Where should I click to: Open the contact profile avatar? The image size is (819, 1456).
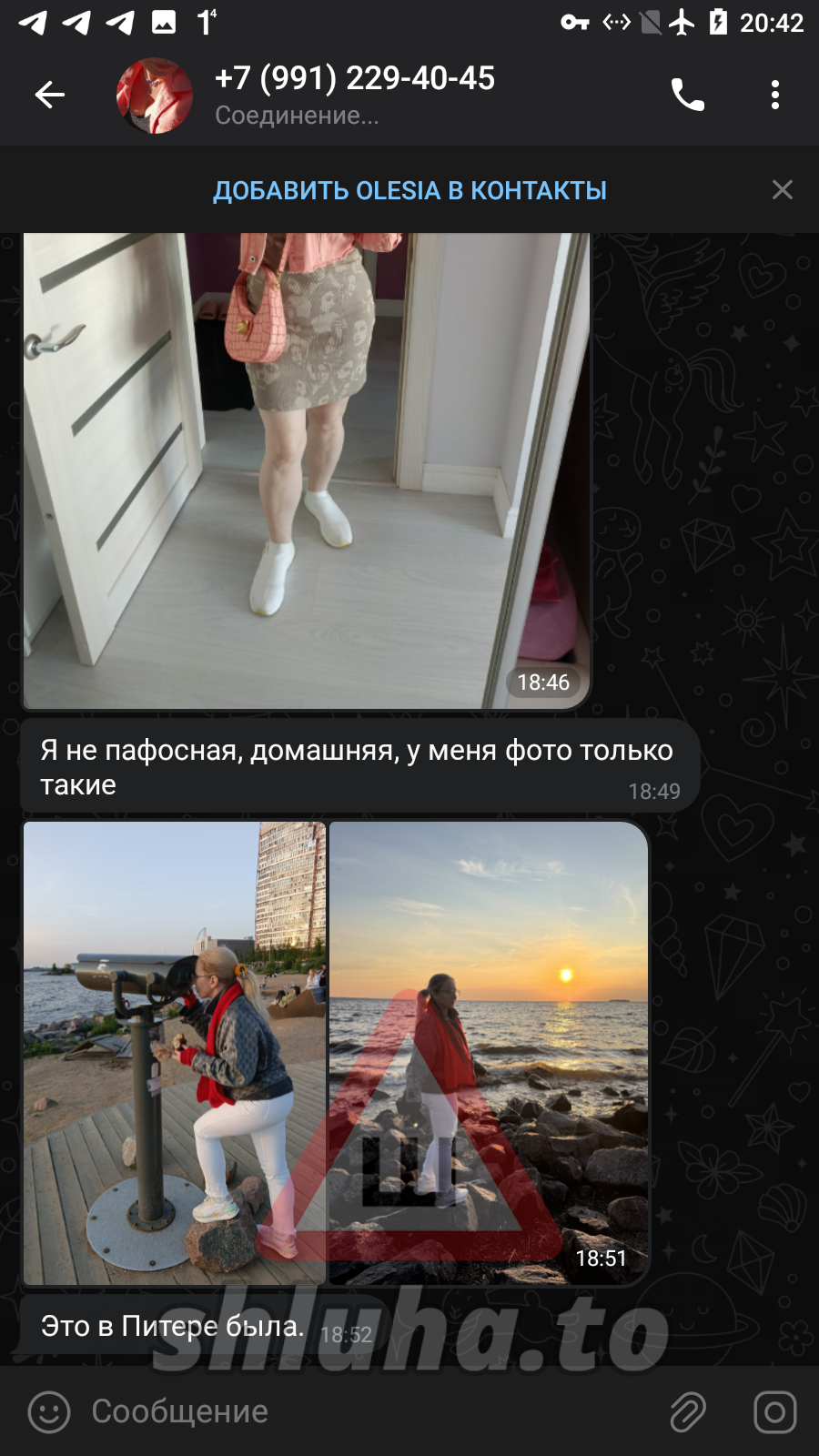pyautogui.click(x=155, y=96)
